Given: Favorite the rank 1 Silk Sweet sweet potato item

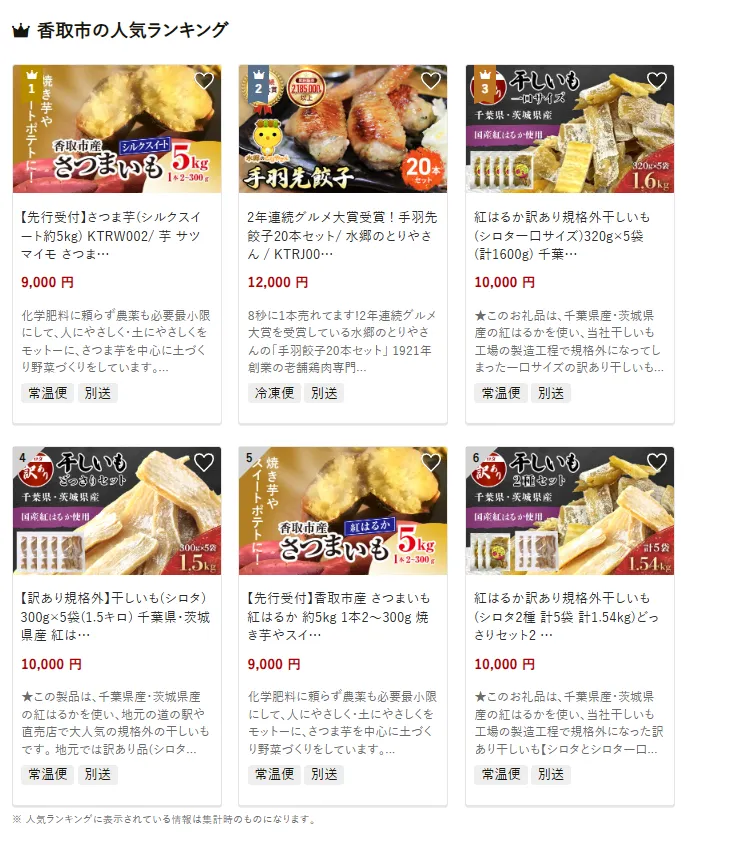Looking at the screenshot, I should (x=204, y=81).
